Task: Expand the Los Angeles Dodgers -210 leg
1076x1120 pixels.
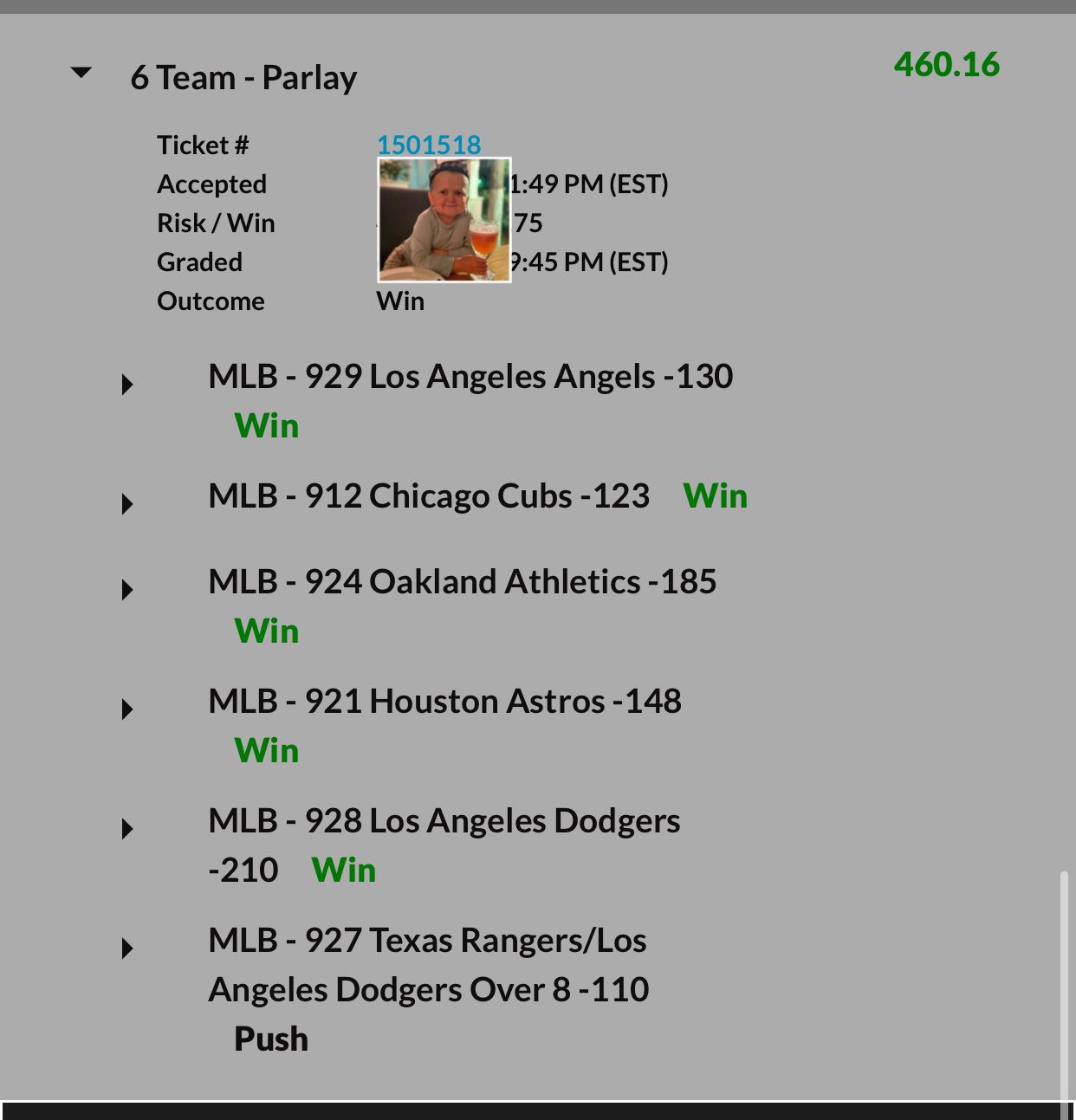Action: pos(127,828)
